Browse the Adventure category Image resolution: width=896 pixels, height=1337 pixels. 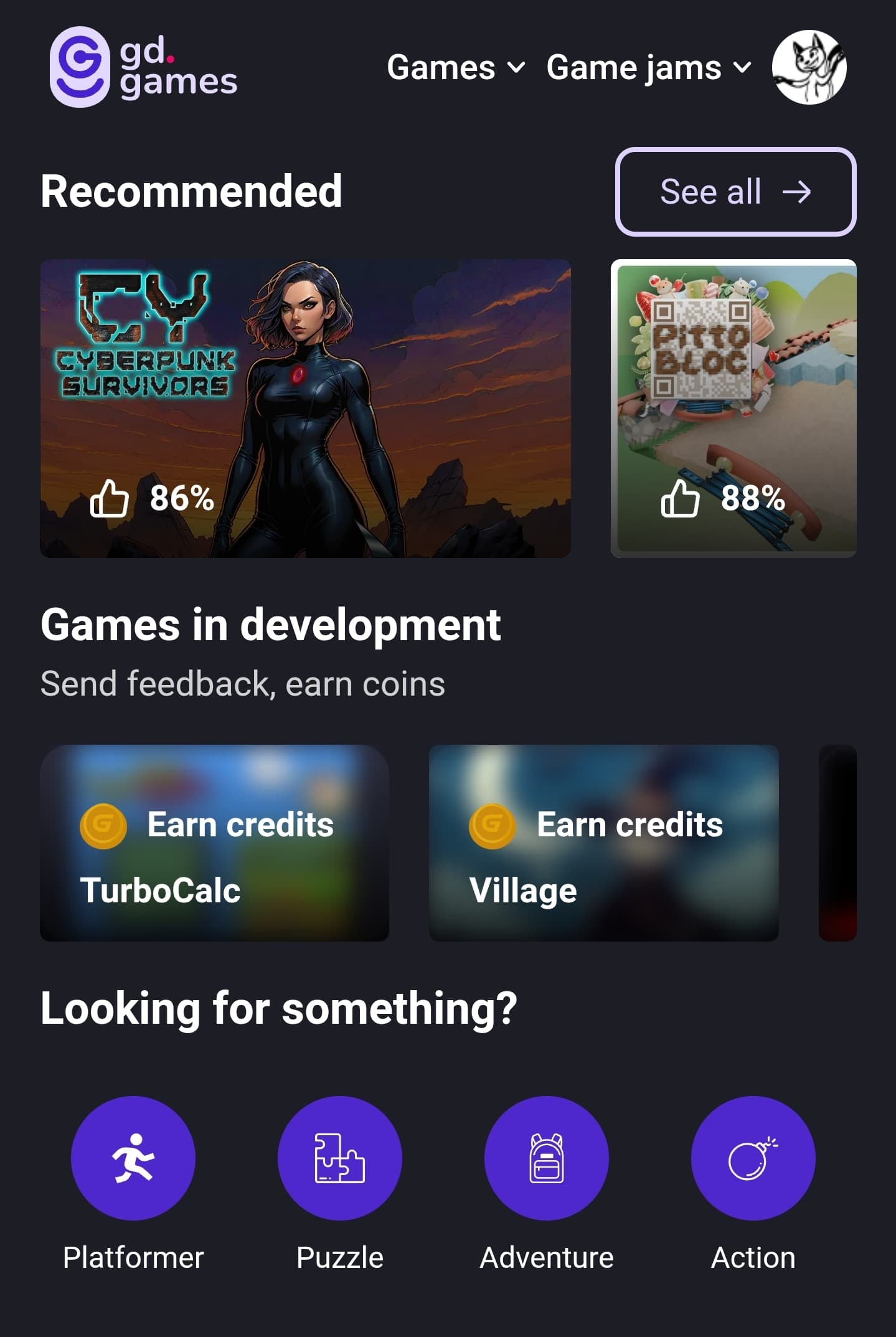point(547,1158)
